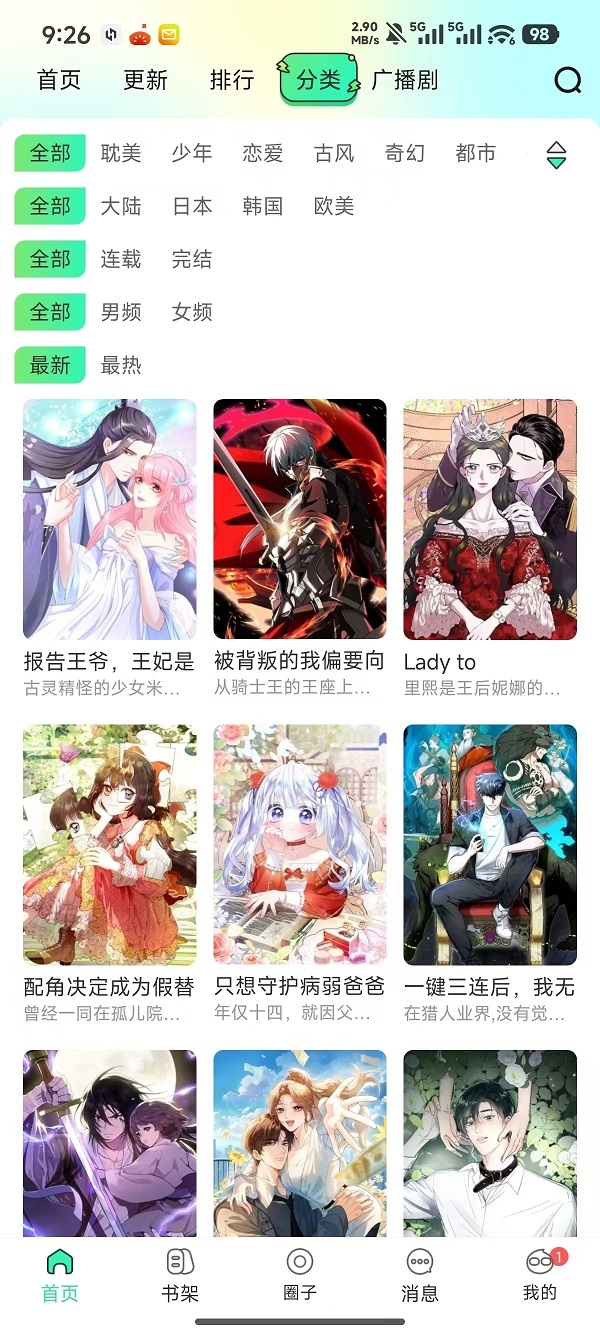600x1335 pixels.
Task: Filter comics by 日本 region
Action: [x=192, y=206]
